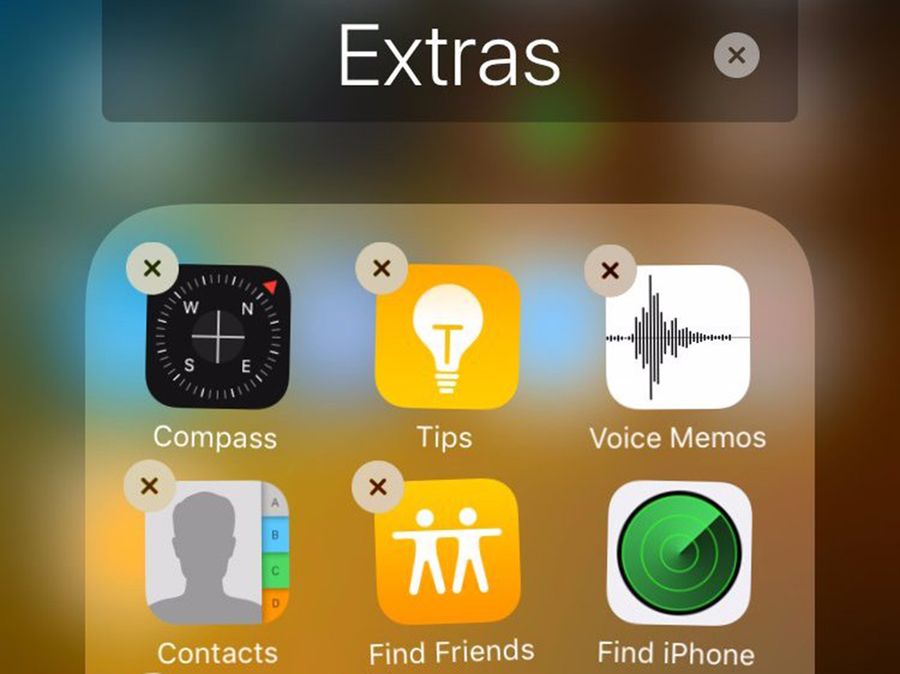
Task: Open the Find iPhone app icon
Action: coord(678,552)
